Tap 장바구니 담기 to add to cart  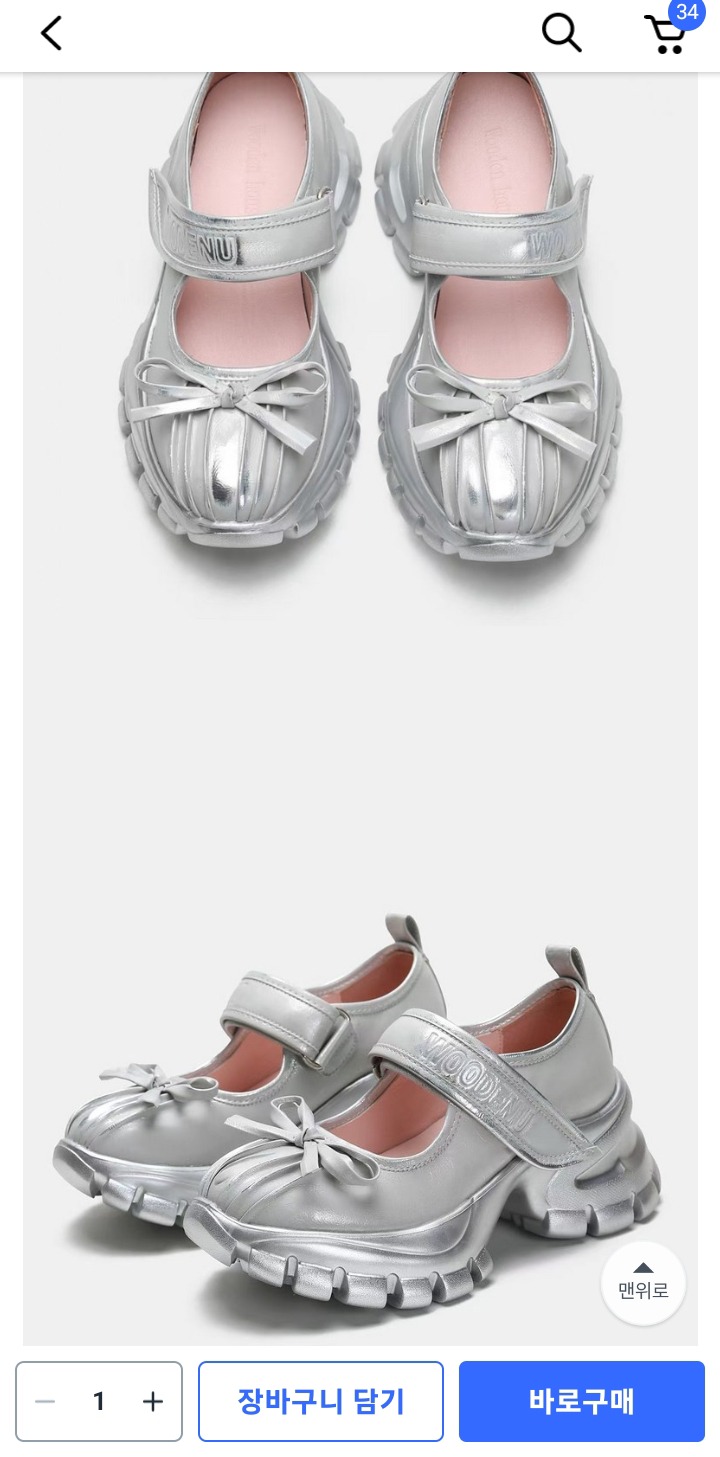coord(320,1402)
